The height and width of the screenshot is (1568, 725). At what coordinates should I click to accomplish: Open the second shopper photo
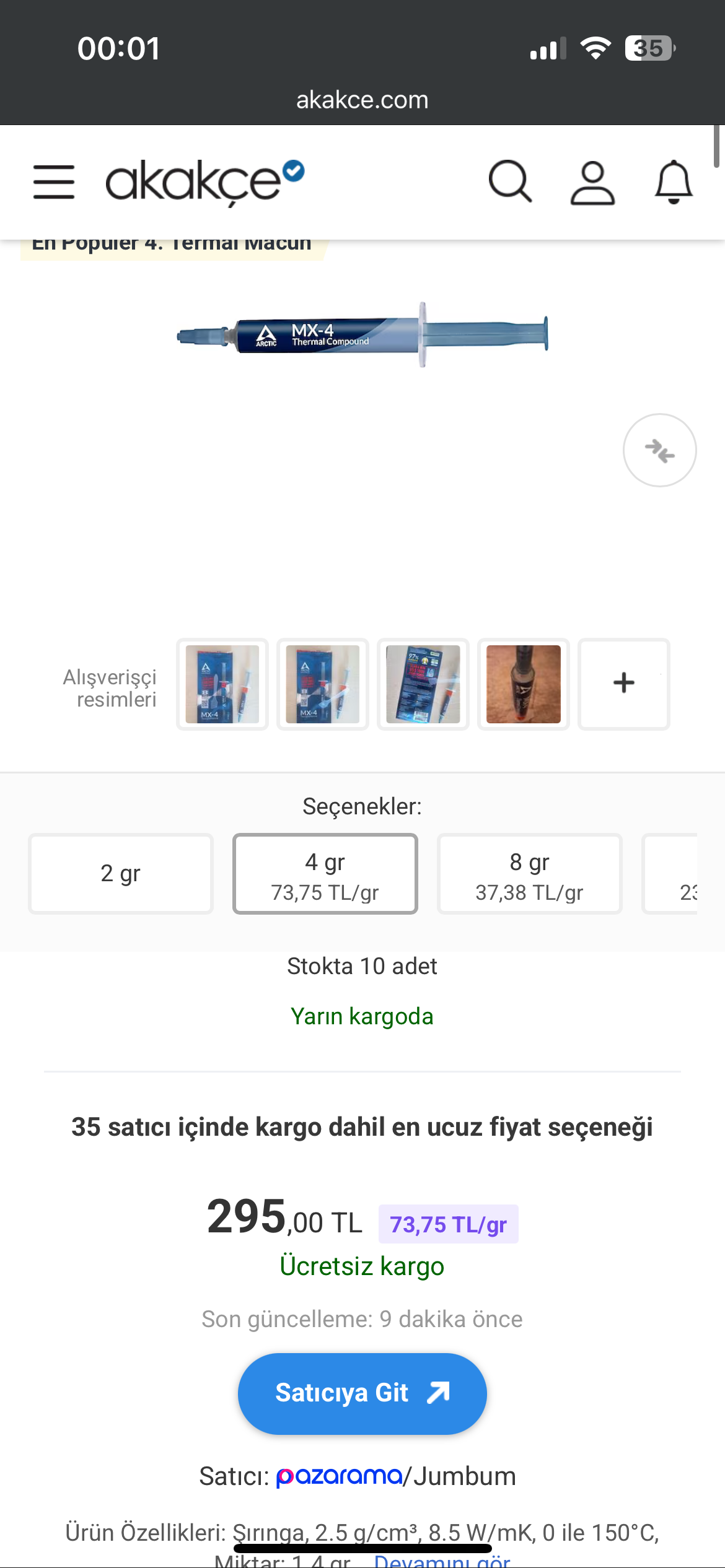pyautogui.click(x=323, y=684)
